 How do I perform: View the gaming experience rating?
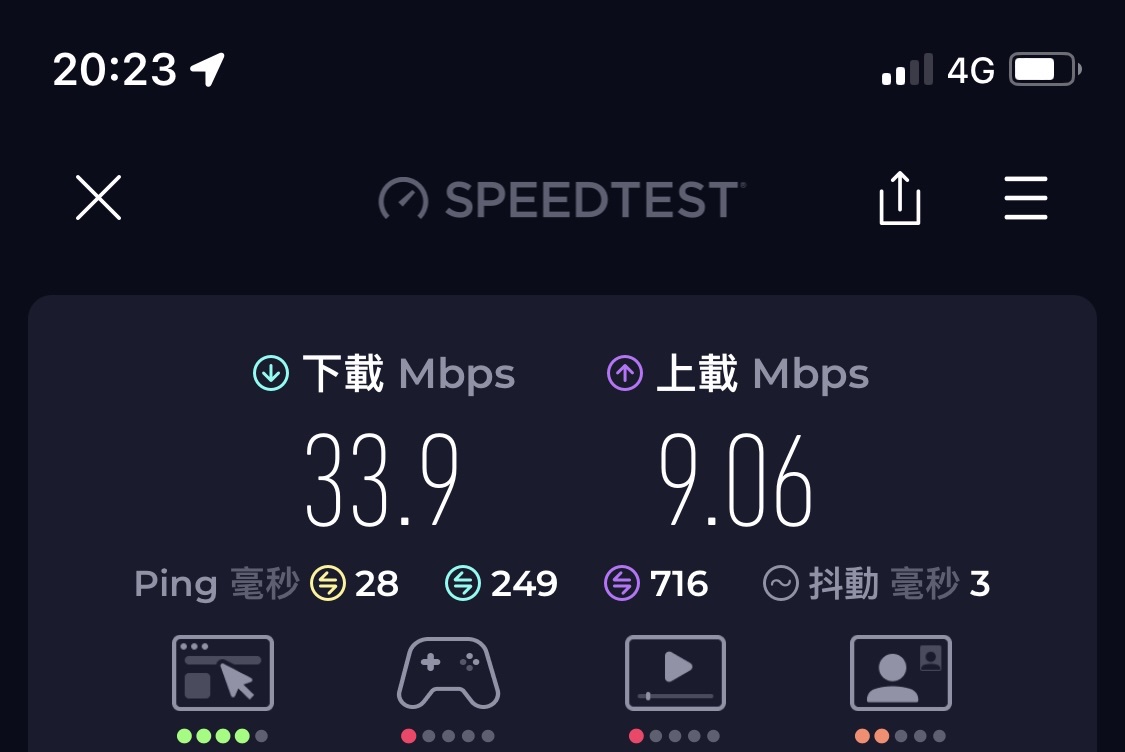coord(448,673)
